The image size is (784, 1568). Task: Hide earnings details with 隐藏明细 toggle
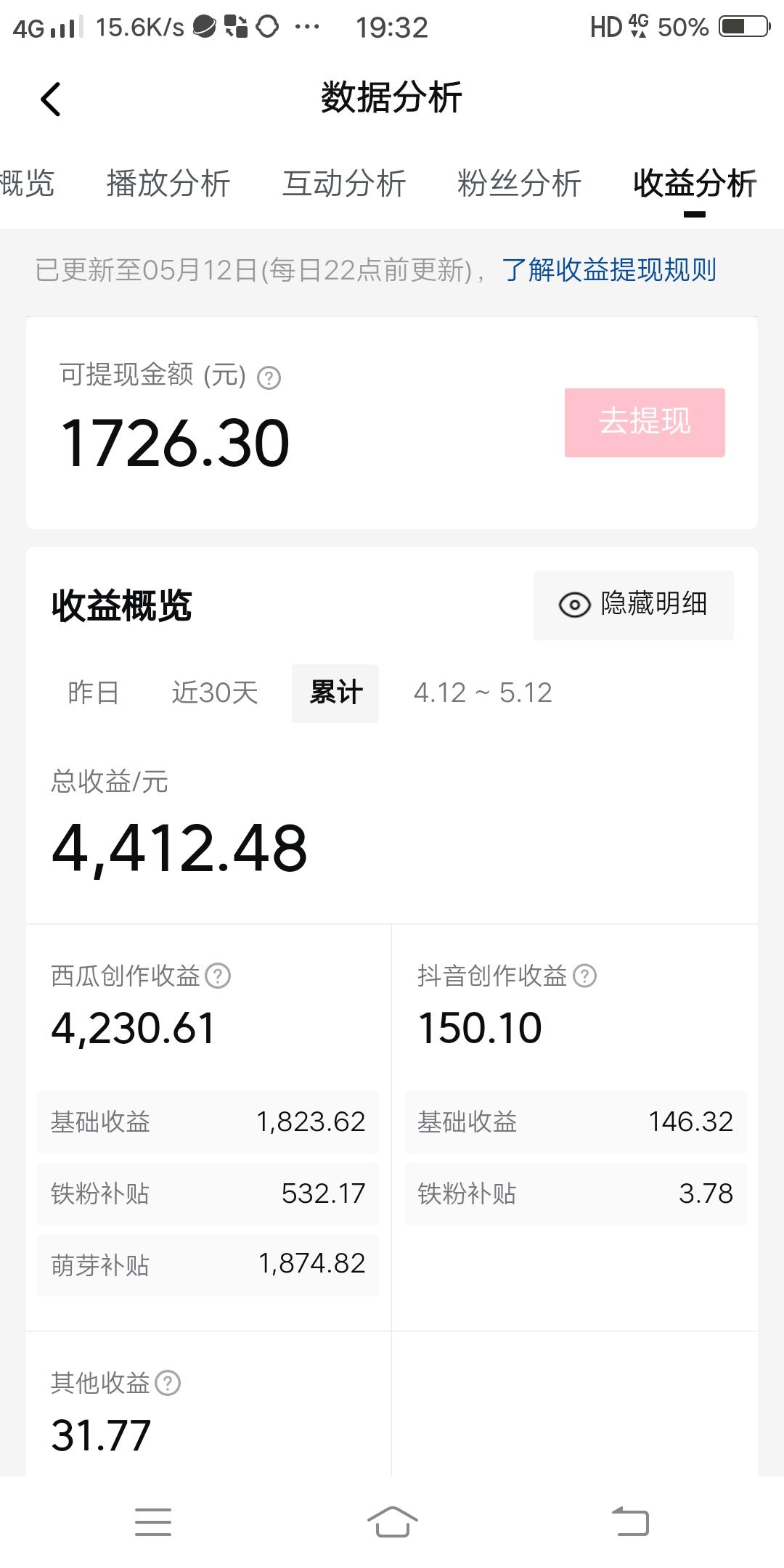653,605
